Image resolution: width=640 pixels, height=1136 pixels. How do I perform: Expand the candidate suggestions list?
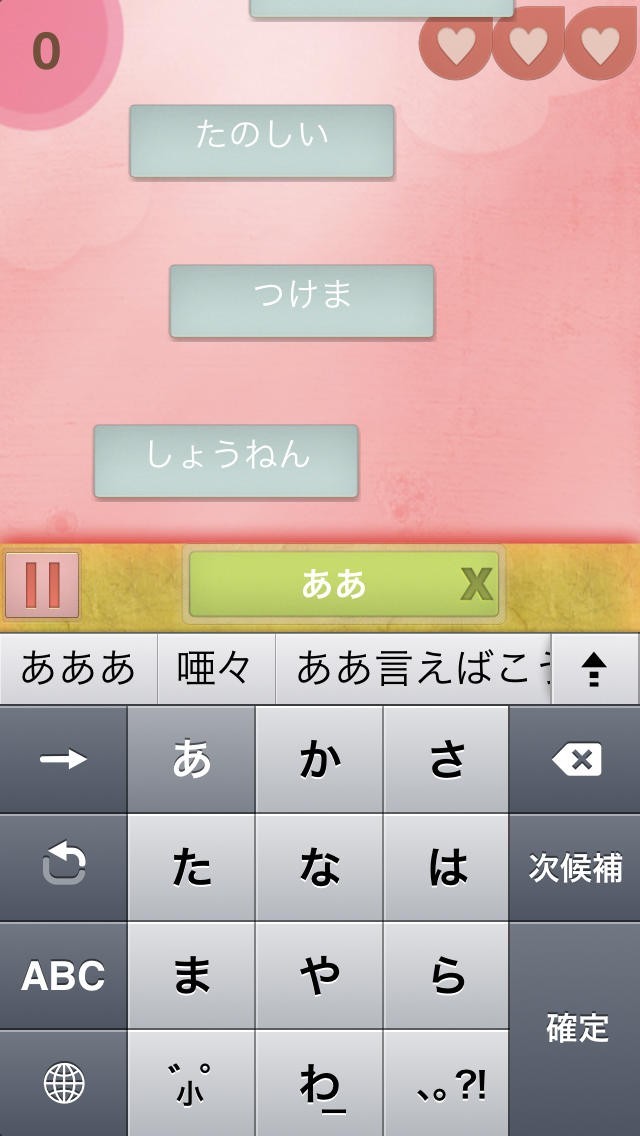594,669
